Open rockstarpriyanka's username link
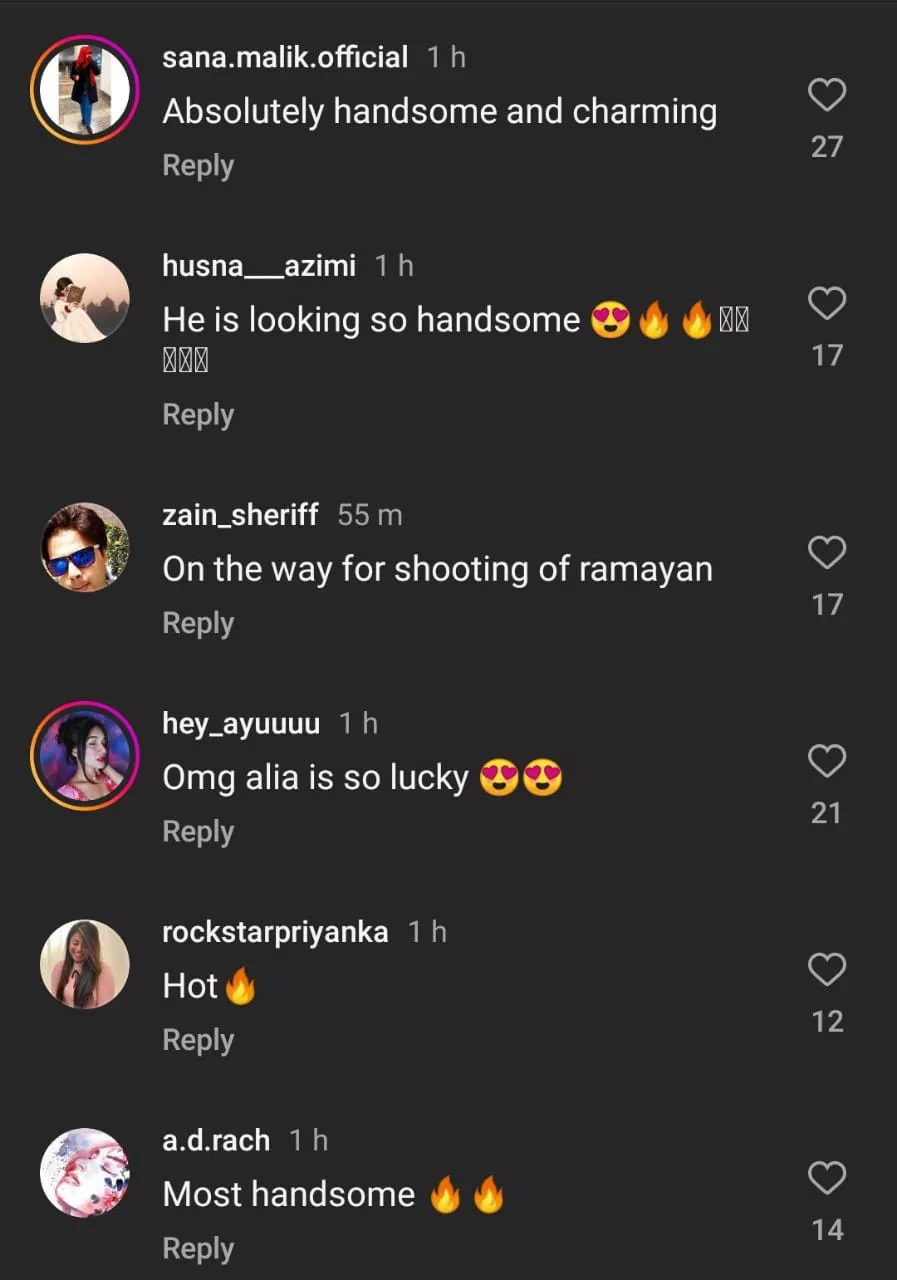Image resolution: width=897 pixels, height=1280 pixels. (275, 933)
